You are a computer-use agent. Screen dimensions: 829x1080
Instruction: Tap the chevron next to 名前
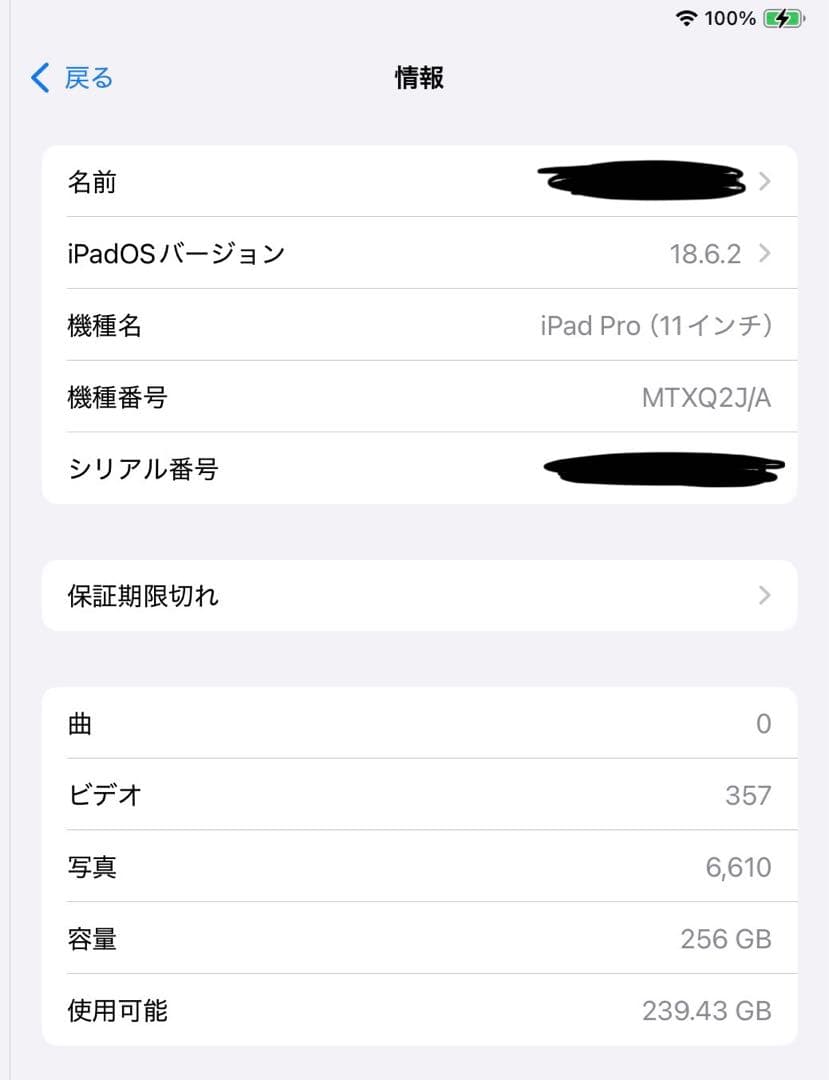765,181
